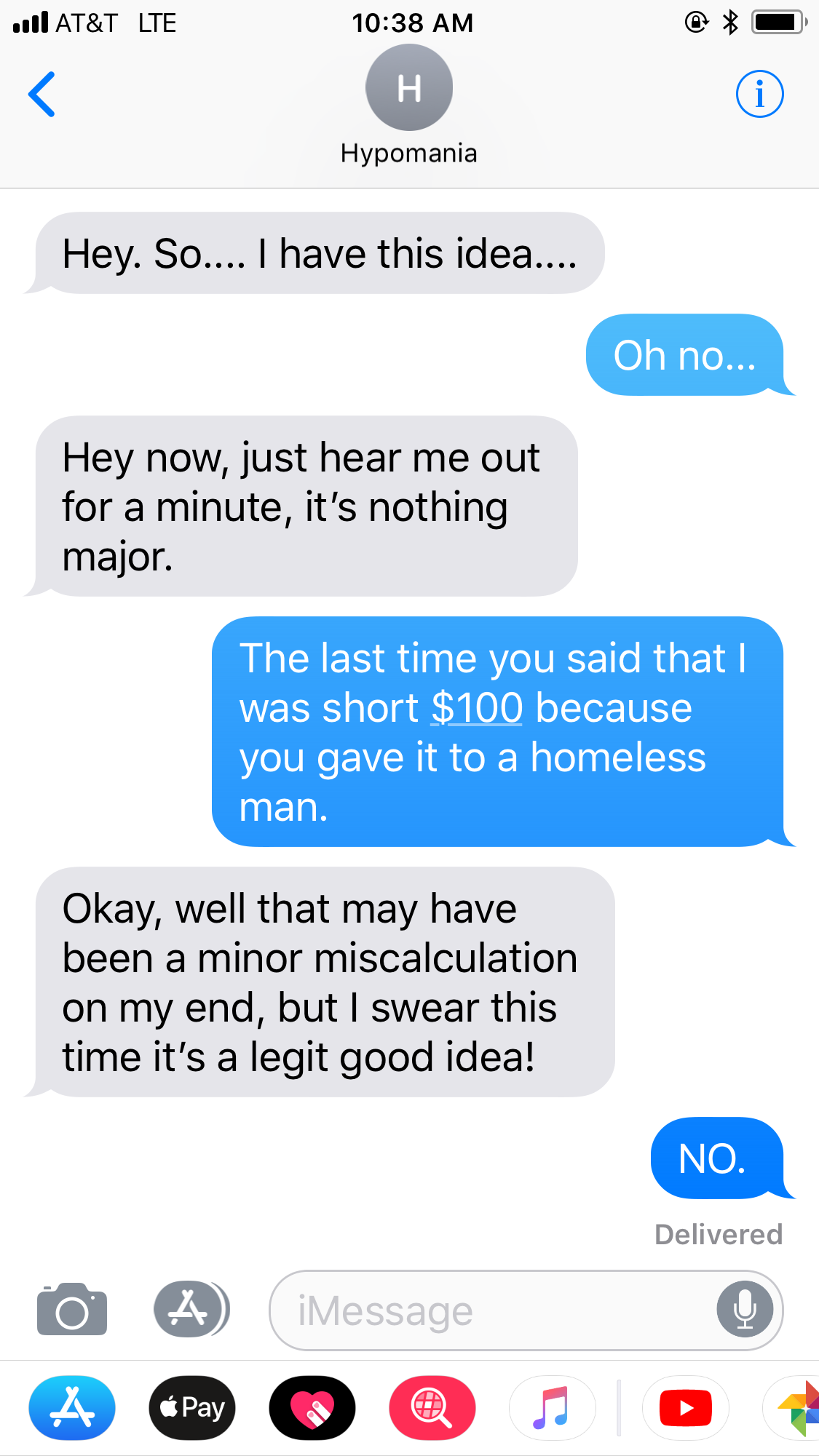Go back to the messages list
819x1456 pixels.
[42, 95]
